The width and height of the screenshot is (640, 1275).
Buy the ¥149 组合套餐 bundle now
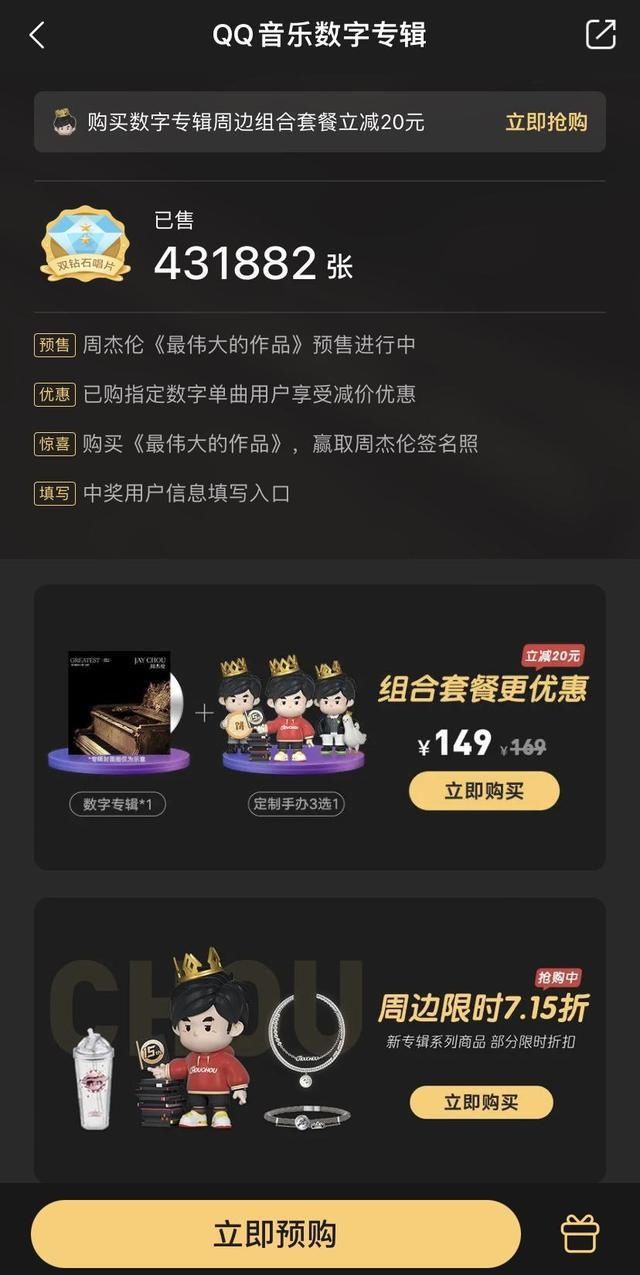pyautogui.click(x=484, y=791)
